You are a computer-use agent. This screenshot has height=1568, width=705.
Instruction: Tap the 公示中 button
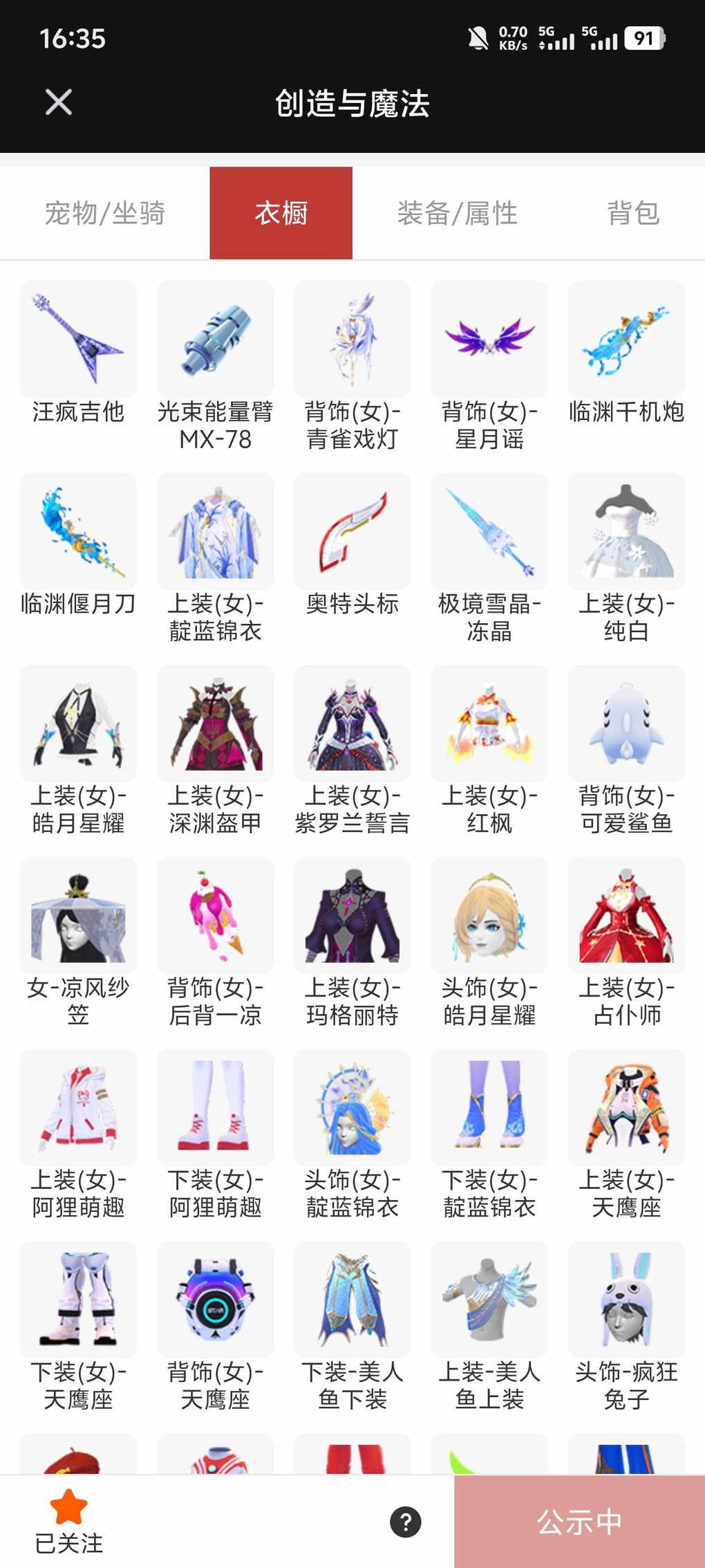579,1522
